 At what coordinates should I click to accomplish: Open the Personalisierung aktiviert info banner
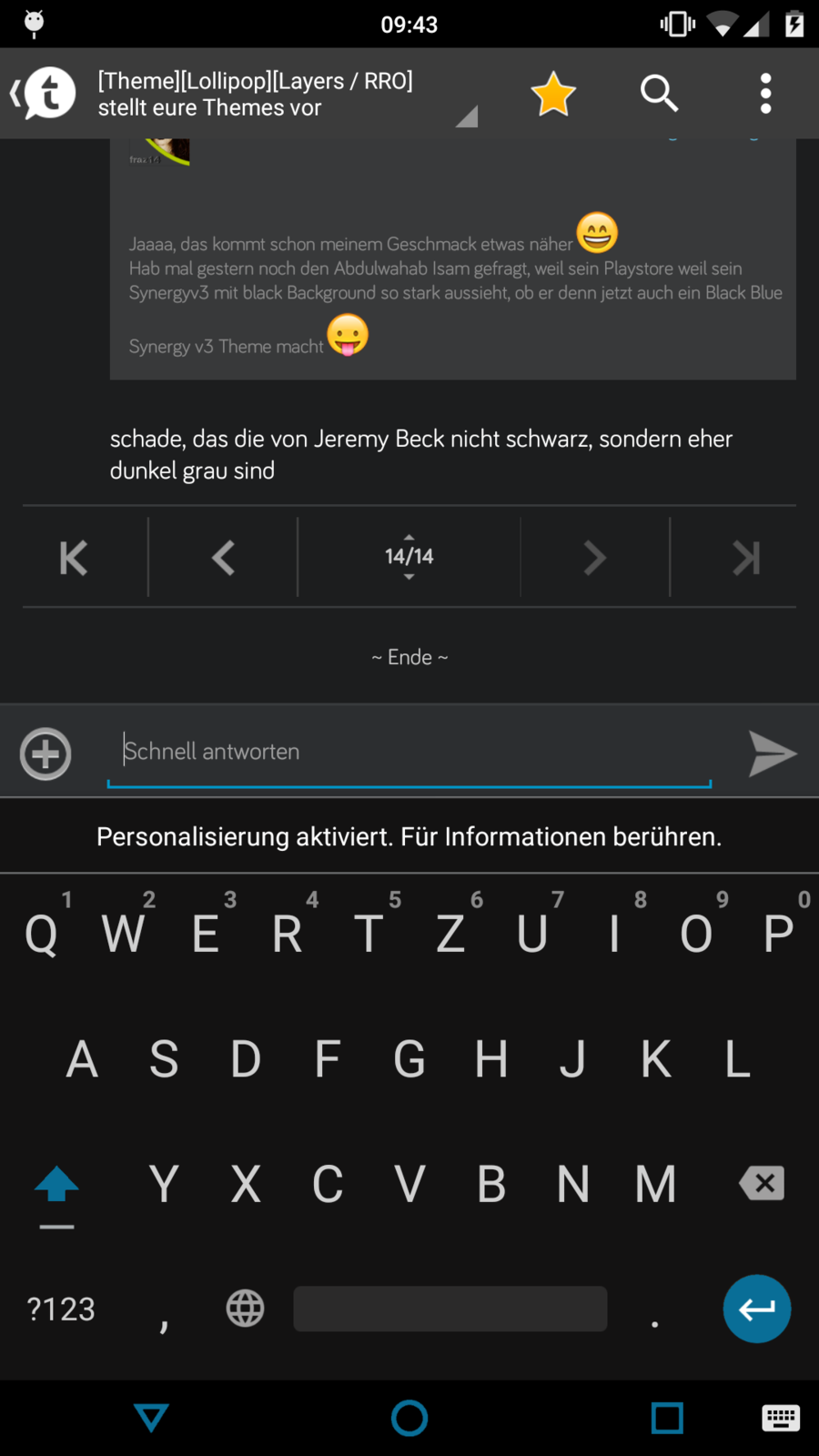point(409,836)
